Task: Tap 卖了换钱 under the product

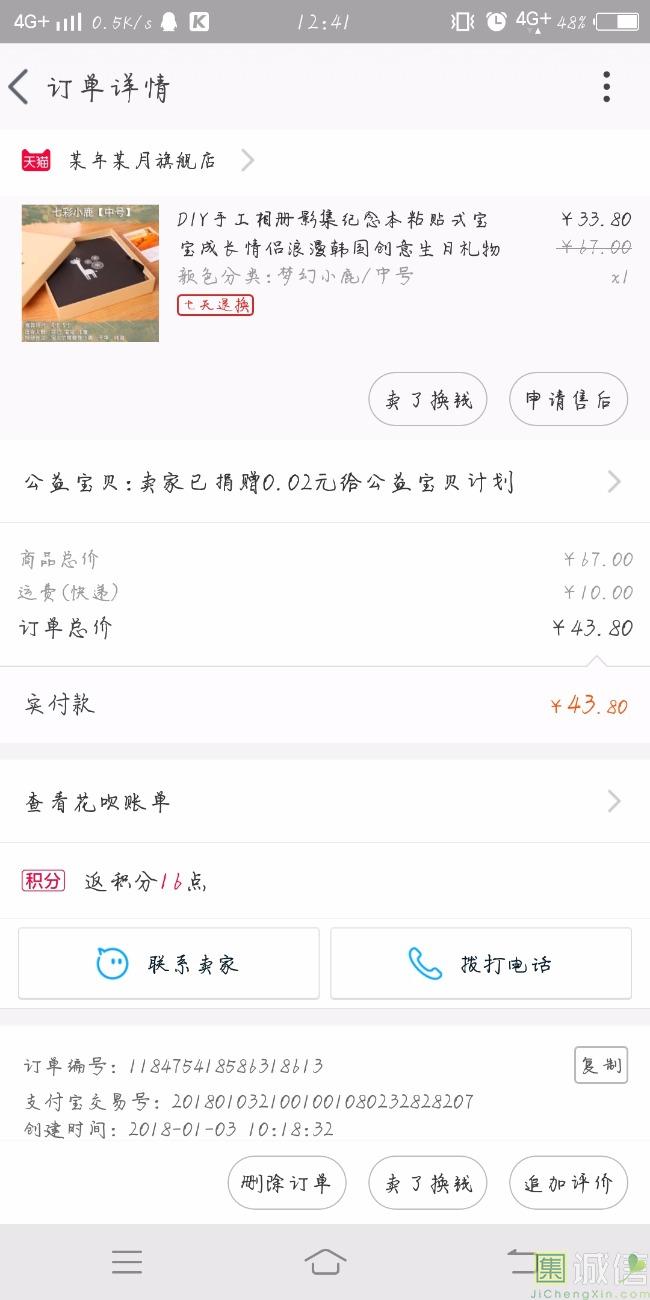Action: point(428,400)
